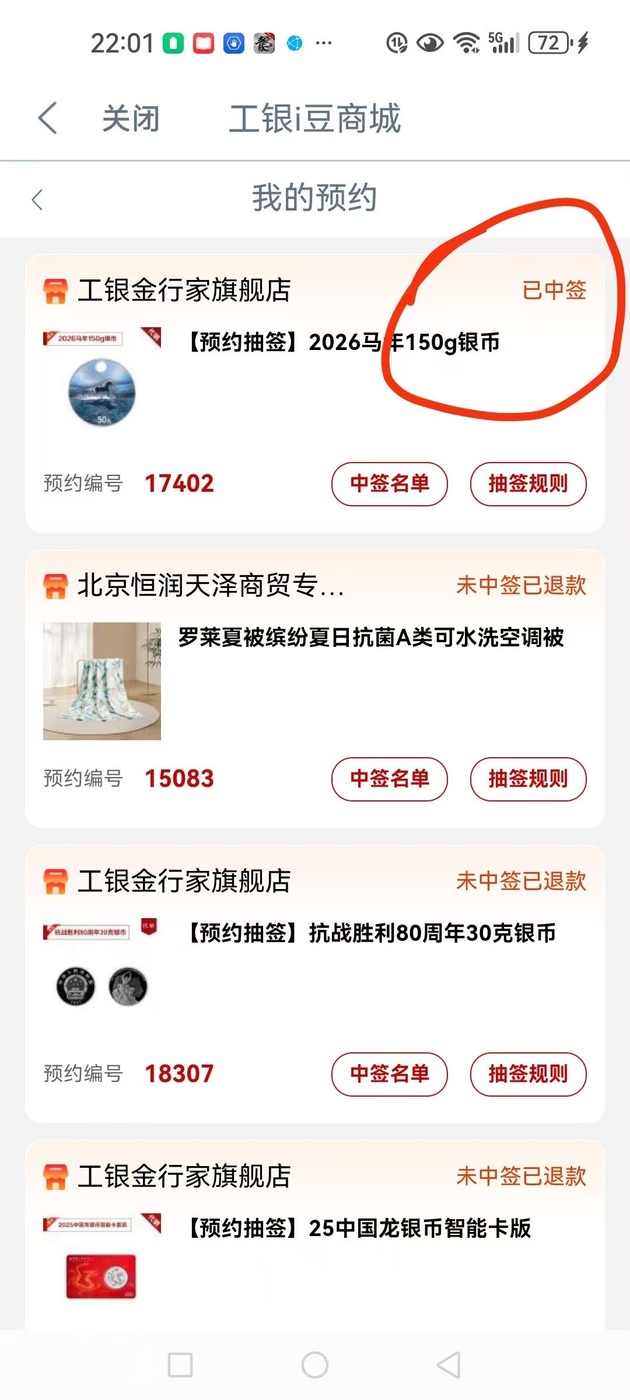The width and height of the screenshot is (630, 1400).
Task: Go to the system home screen
Action: pos(315,1364)
